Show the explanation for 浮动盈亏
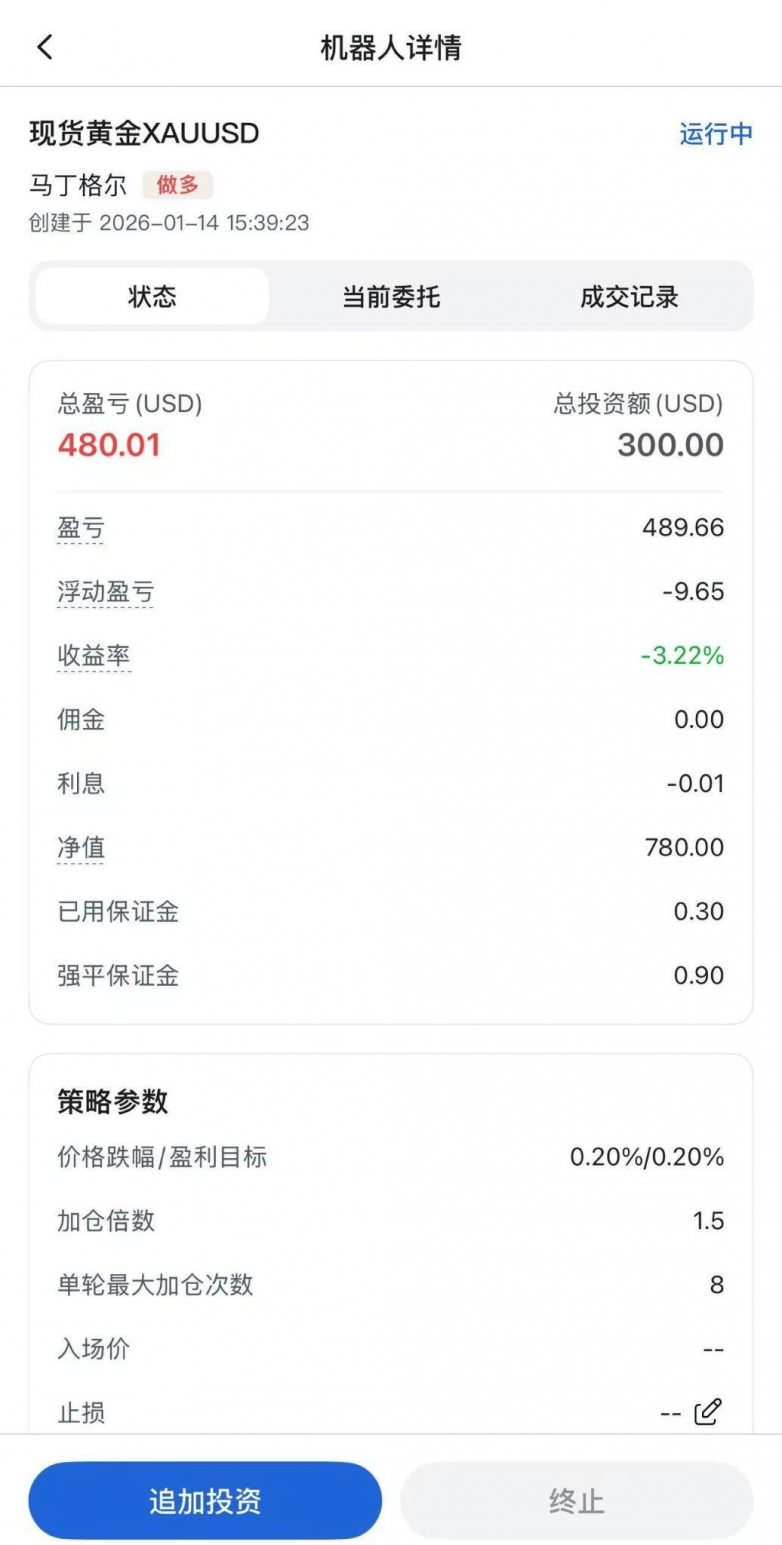This screenshot has width=782, height=1545. click(x=105, y=592)
